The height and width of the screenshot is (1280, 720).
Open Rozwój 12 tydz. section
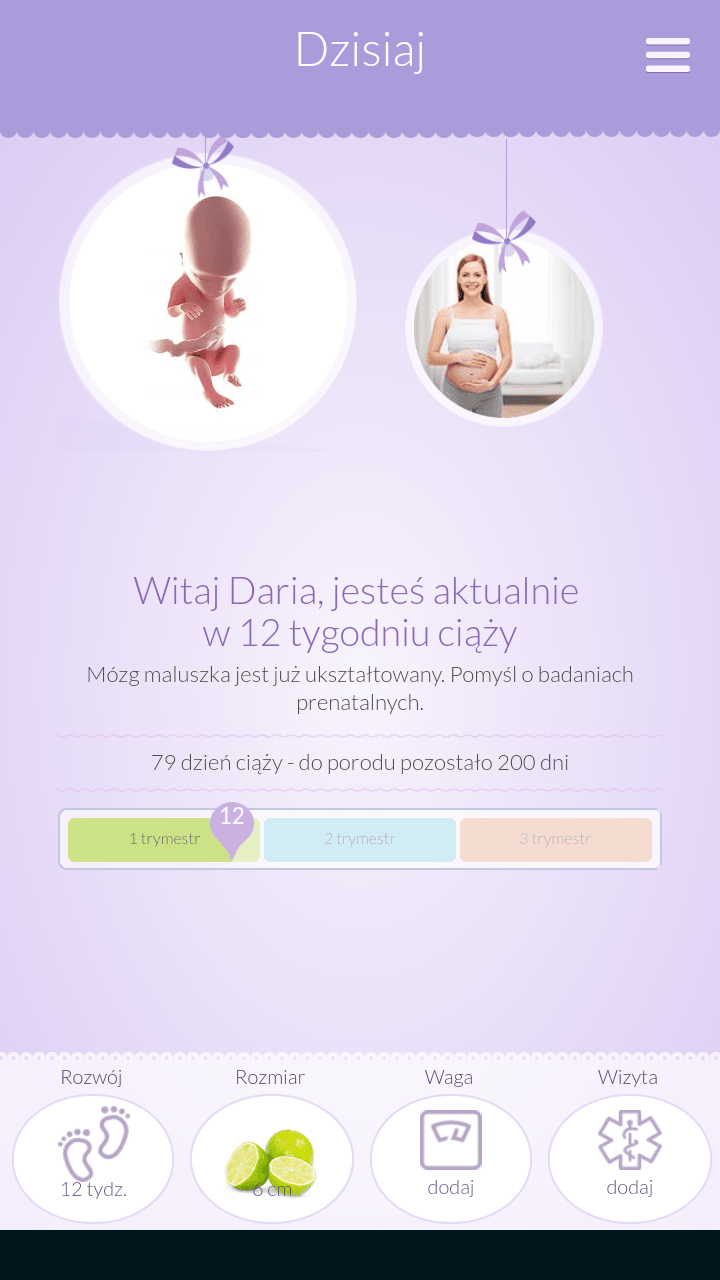[93, 1158]
